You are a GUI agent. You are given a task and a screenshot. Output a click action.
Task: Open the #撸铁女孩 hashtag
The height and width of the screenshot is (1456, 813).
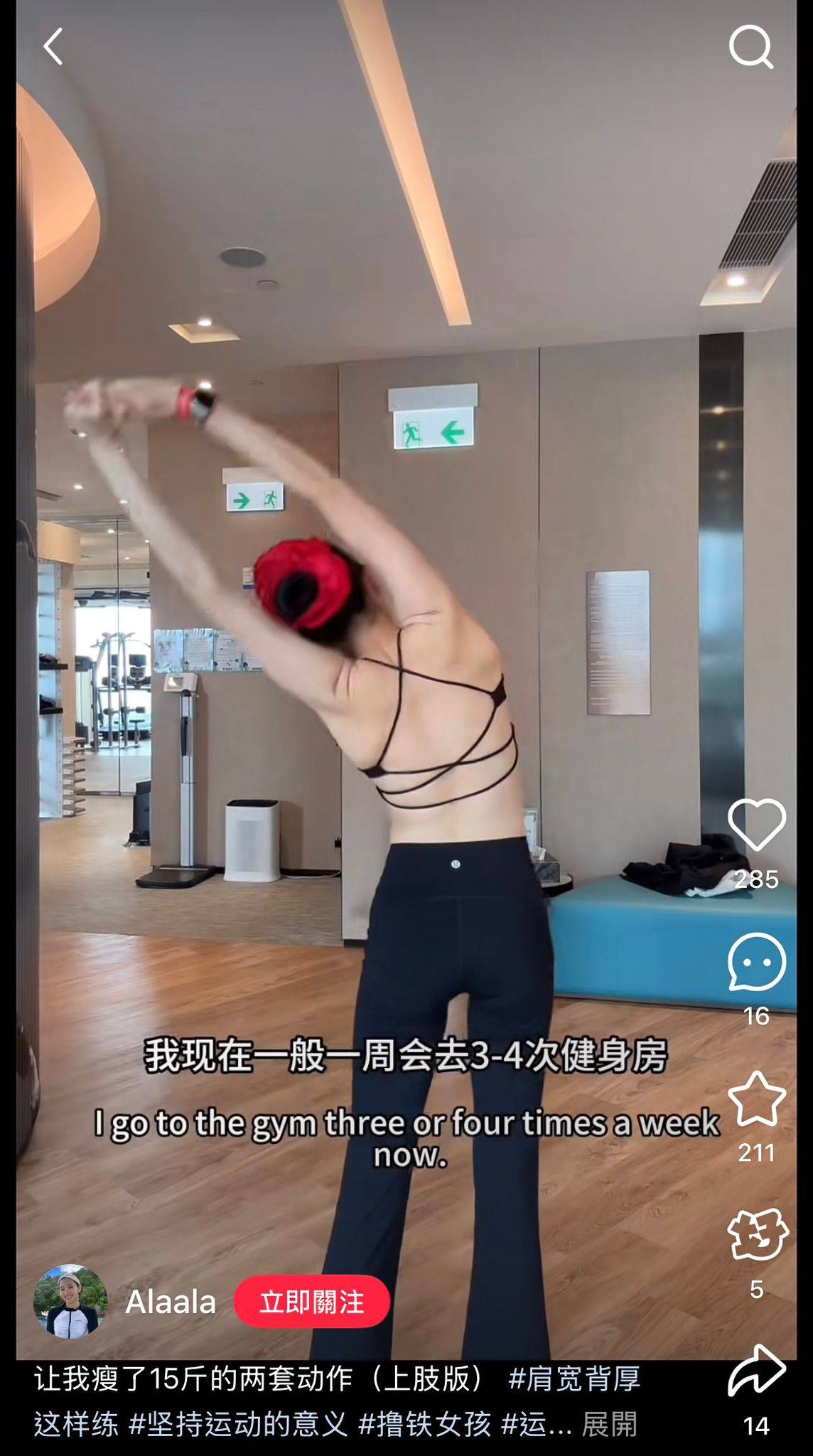(x=424, y=1424)
